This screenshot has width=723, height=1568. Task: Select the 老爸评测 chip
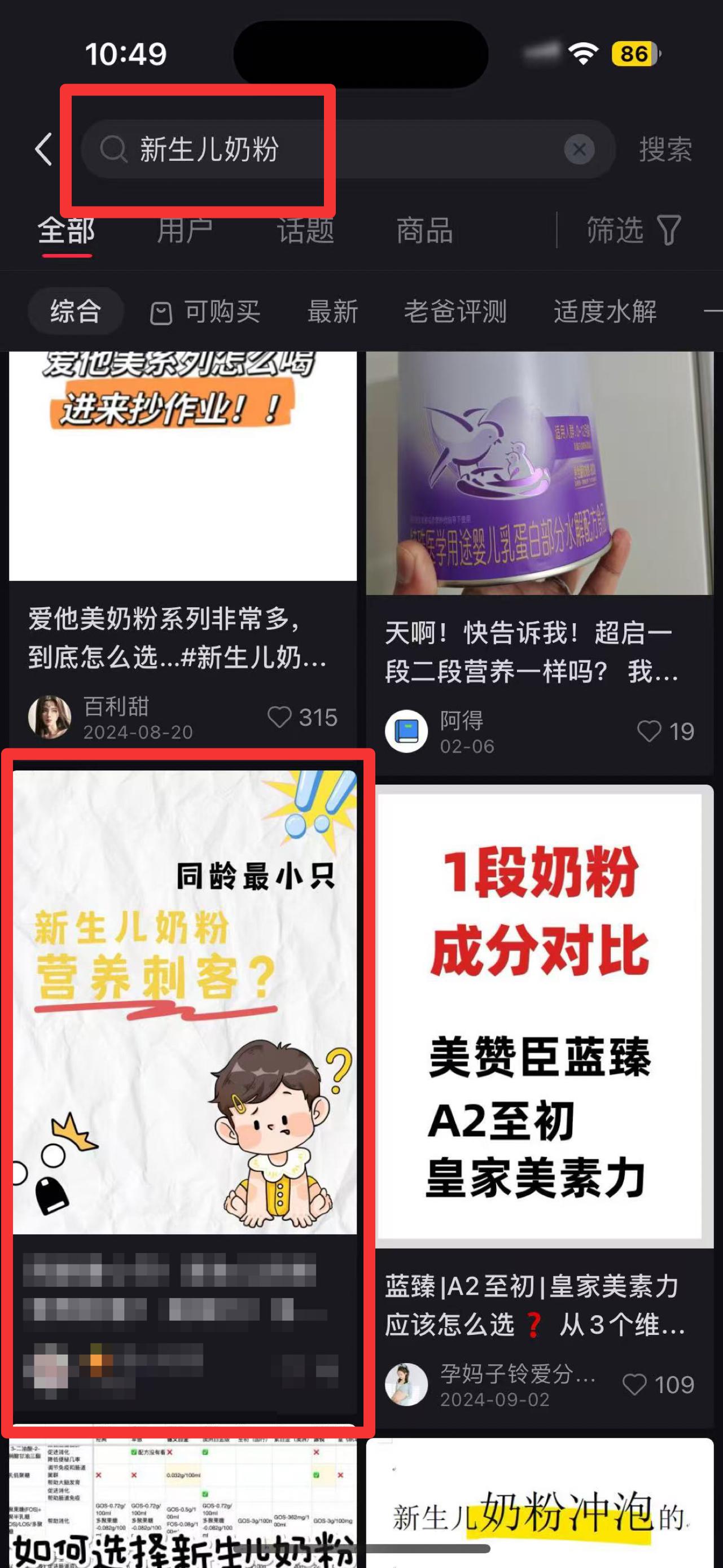click(x=454, y=312)
